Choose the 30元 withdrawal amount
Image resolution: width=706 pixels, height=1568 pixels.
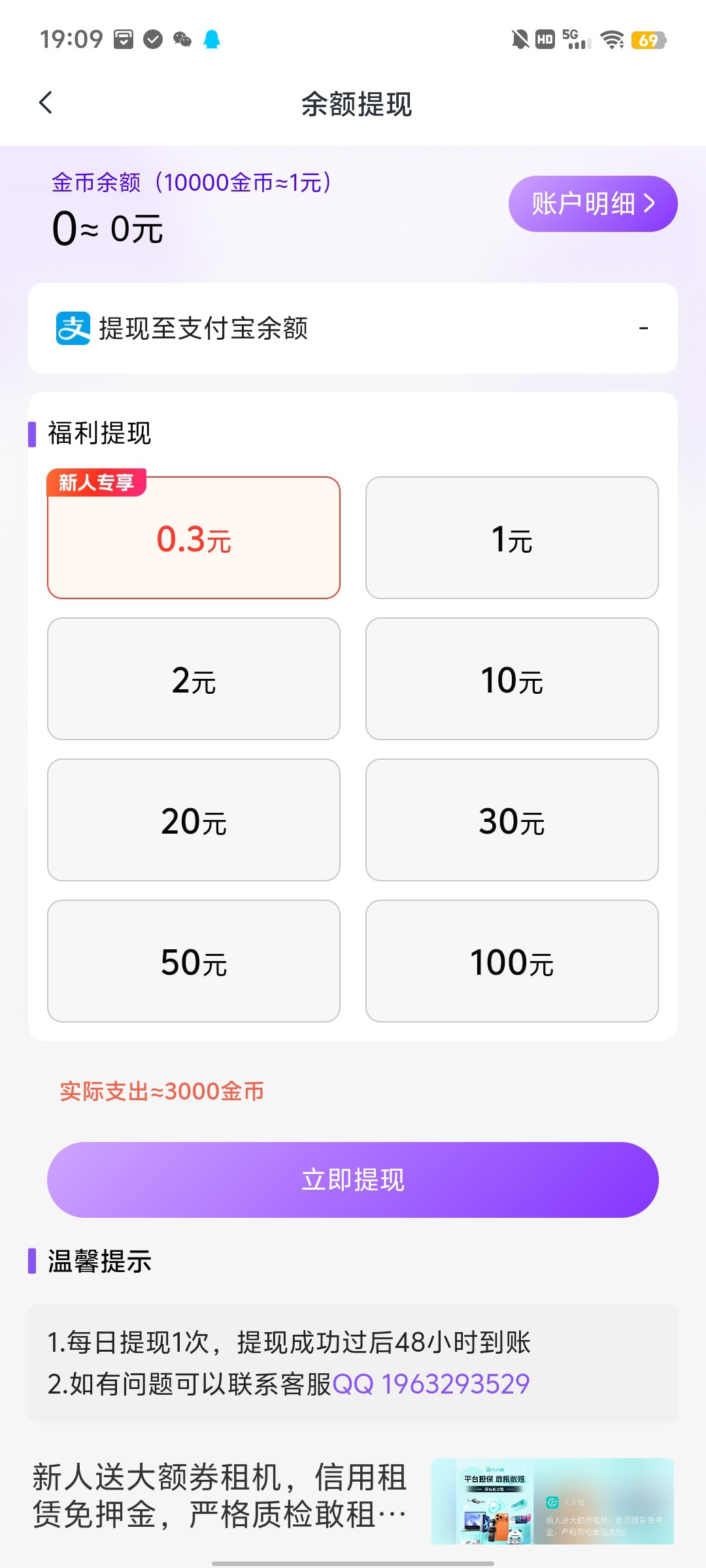point(512,821)
